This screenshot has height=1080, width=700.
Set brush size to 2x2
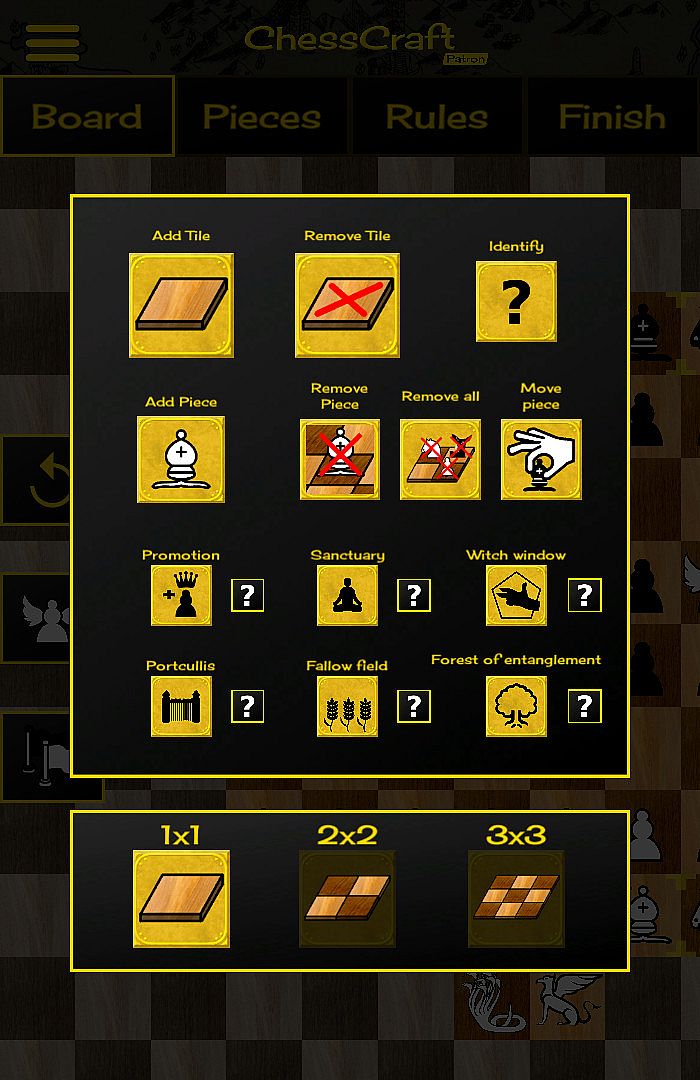(347, 899)
